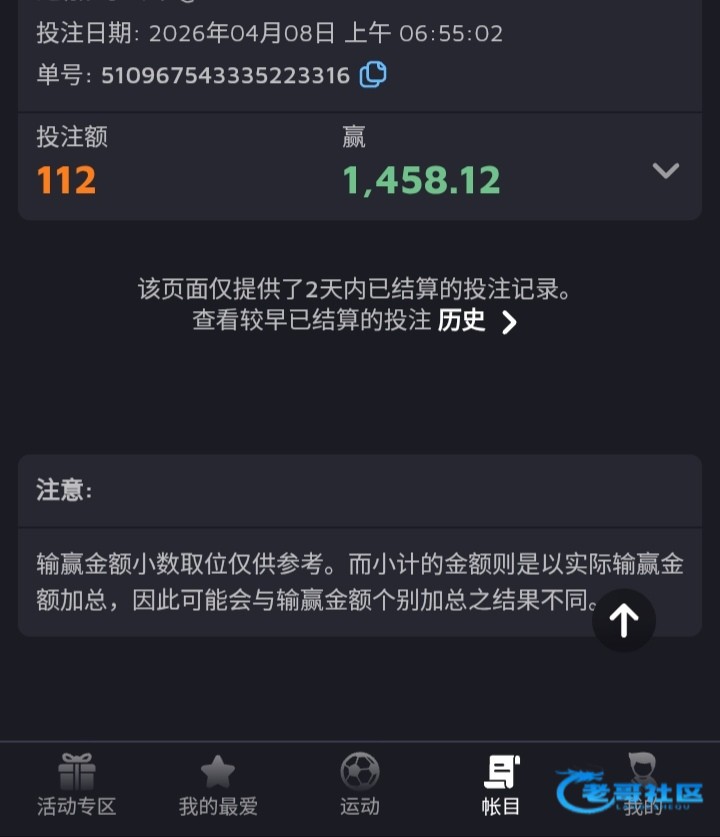Select the 帐目 tab

501,785
